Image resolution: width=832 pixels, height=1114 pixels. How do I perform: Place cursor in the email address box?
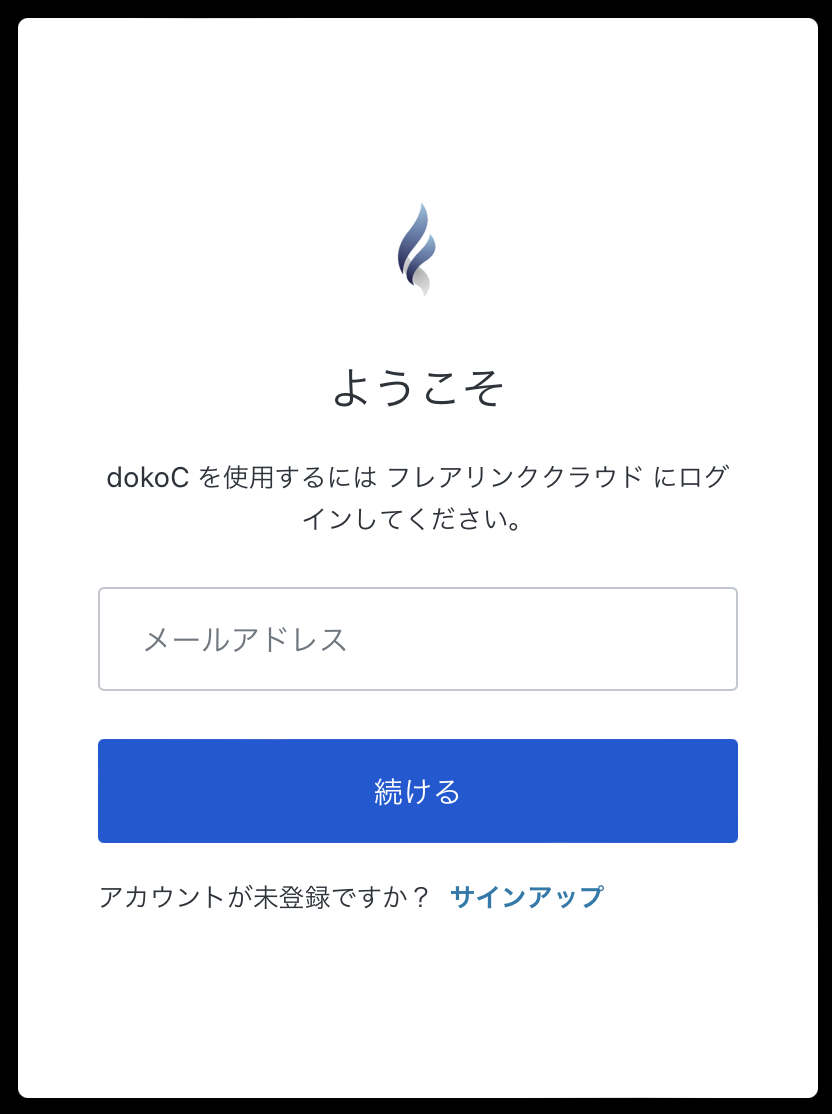point(416,639)
